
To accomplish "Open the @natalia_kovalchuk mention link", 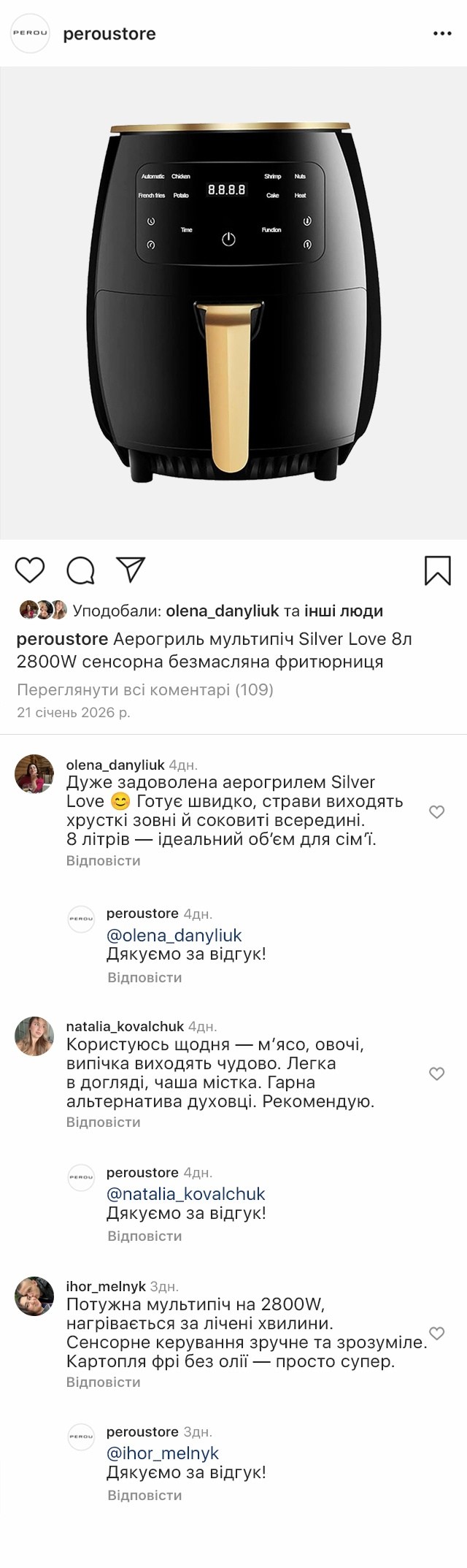I will [x=185, y=1193].
